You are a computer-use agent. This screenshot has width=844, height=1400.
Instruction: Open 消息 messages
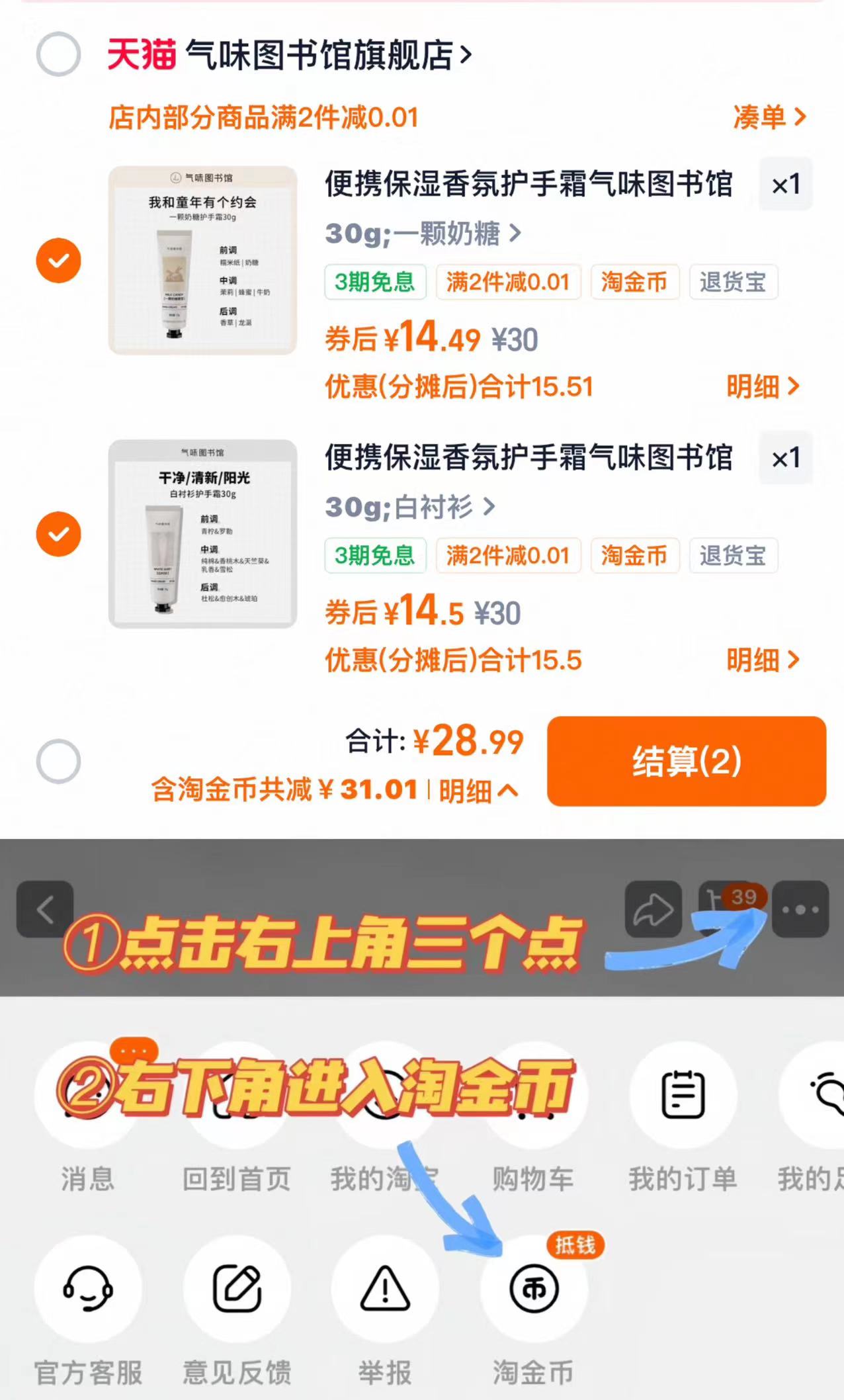pyautogui.click(x=87, y=1095)
